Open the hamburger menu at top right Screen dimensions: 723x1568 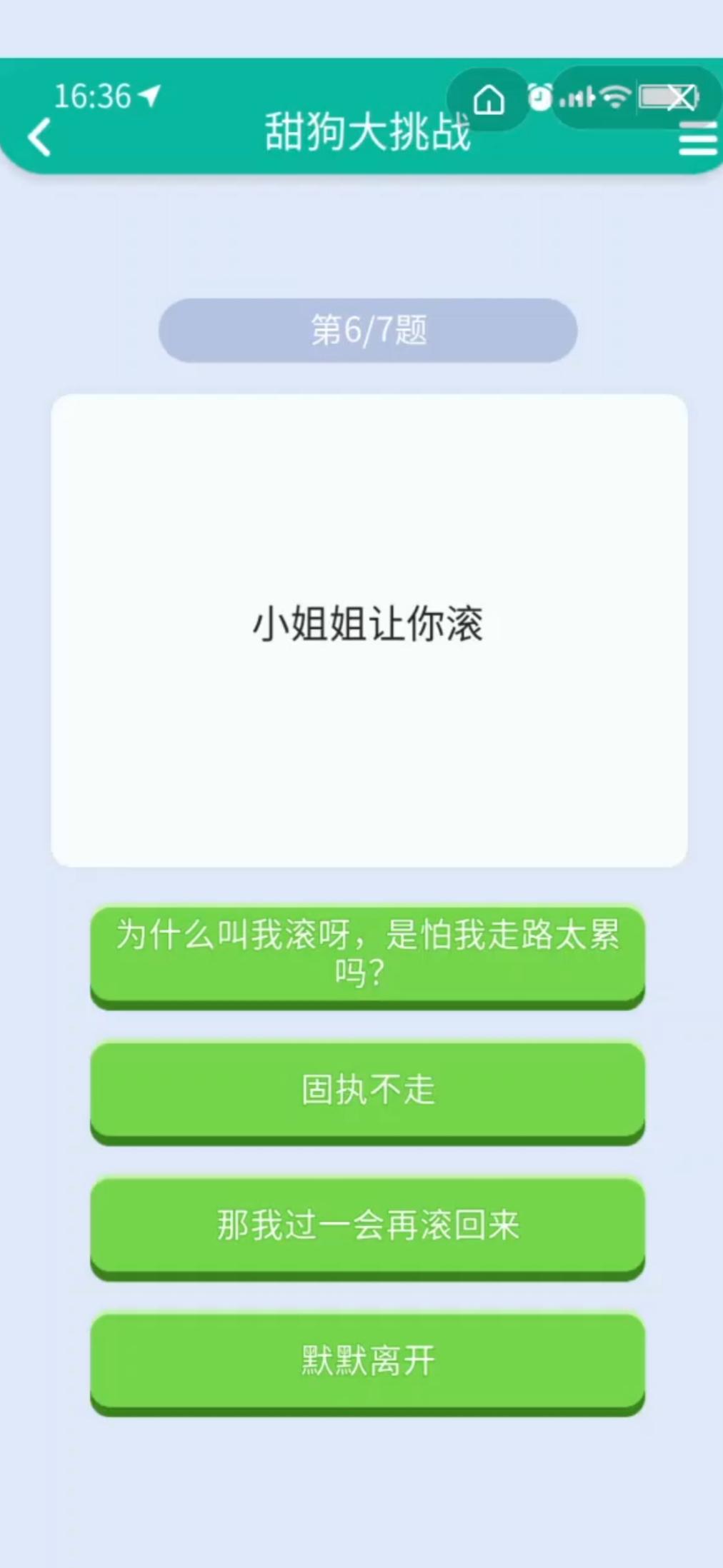(698, 139)
